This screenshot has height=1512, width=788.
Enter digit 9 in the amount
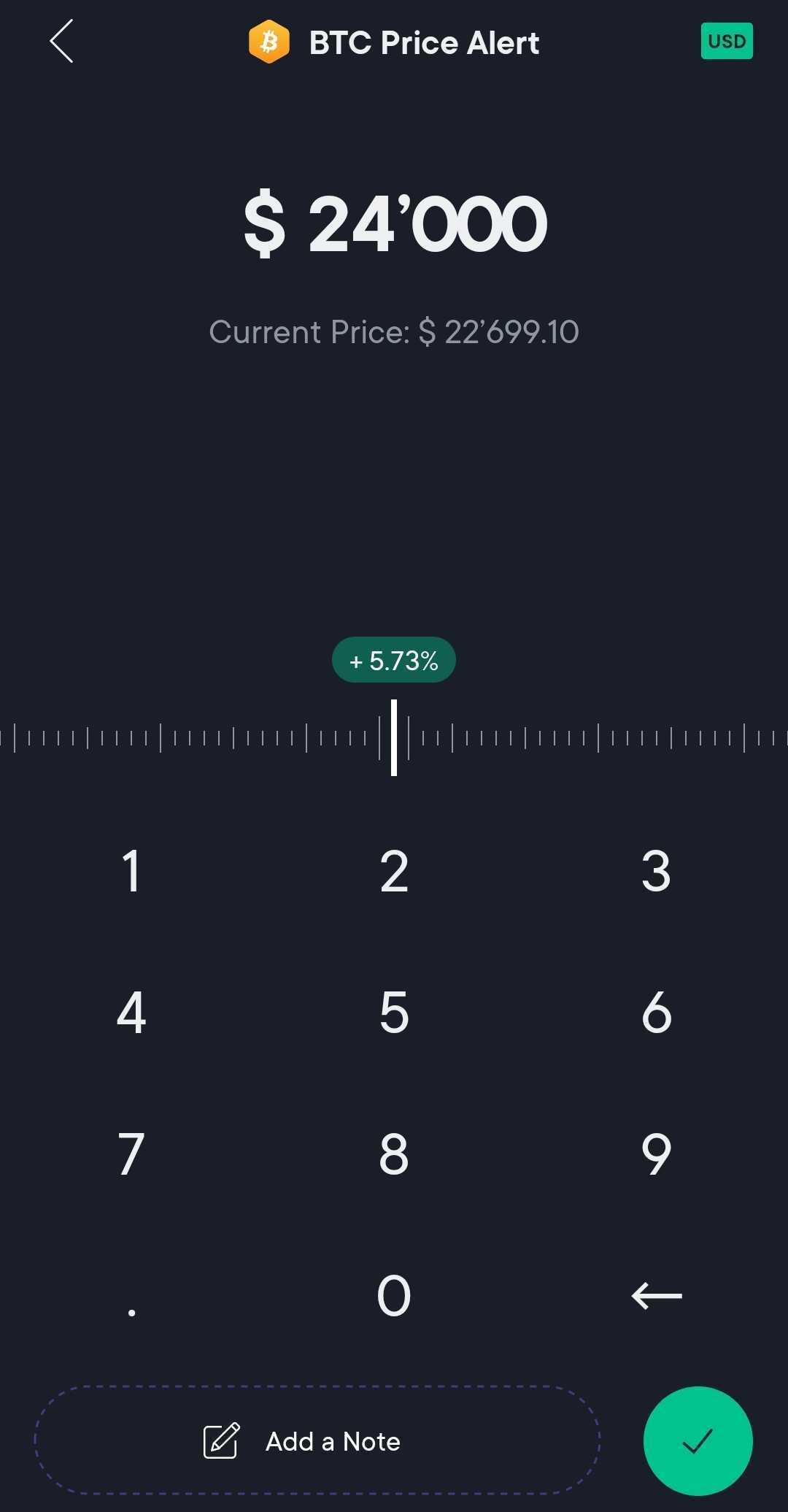(656, 1154)
